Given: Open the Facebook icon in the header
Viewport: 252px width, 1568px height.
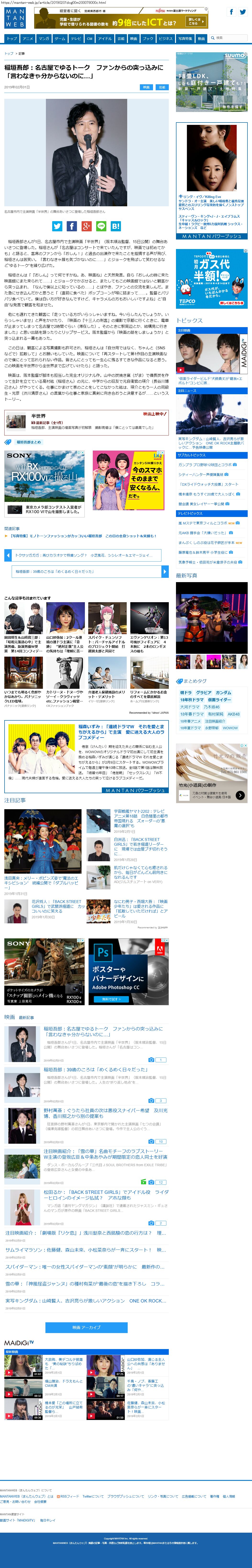Looking at the screenshot, I should point(231,11).
